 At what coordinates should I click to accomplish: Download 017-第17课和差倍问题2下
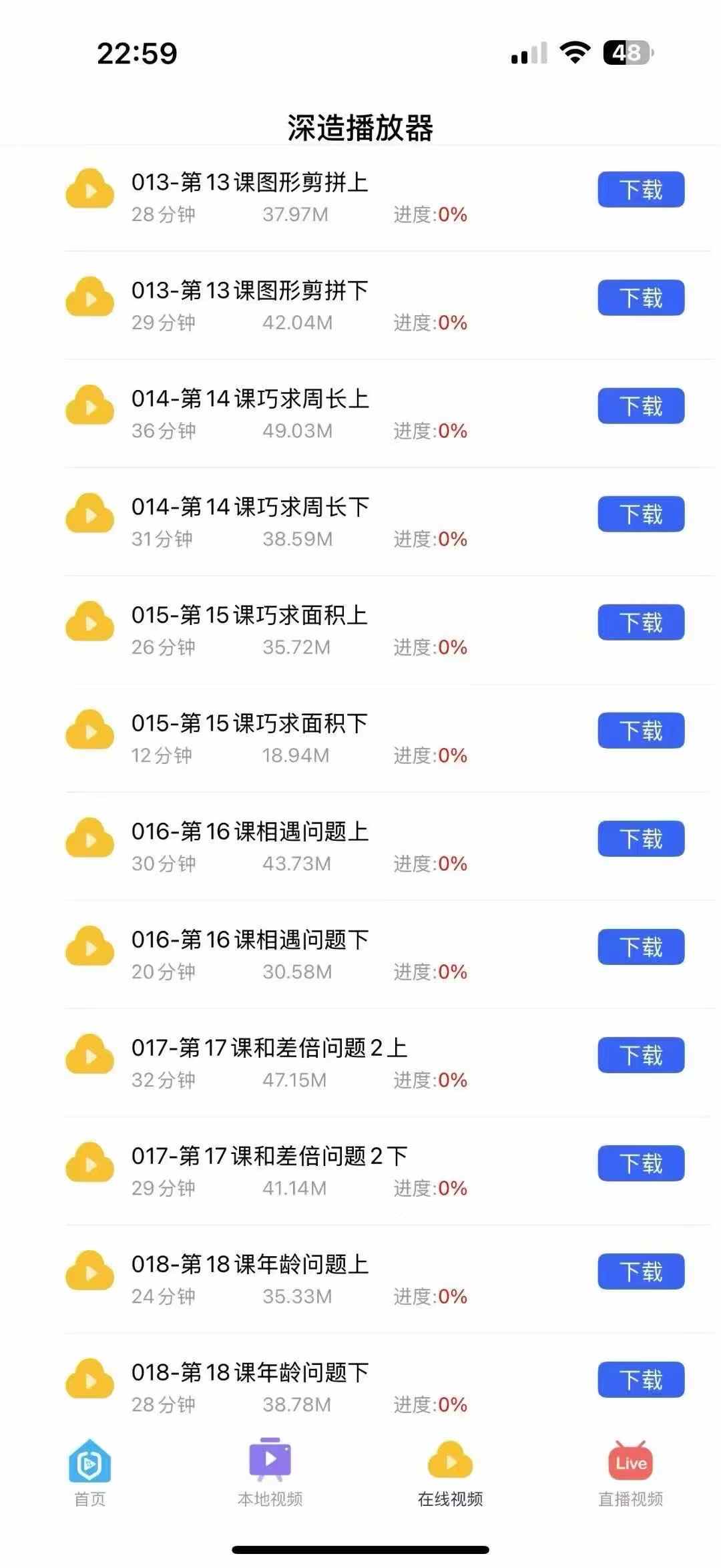click(x=640, y=1163)
